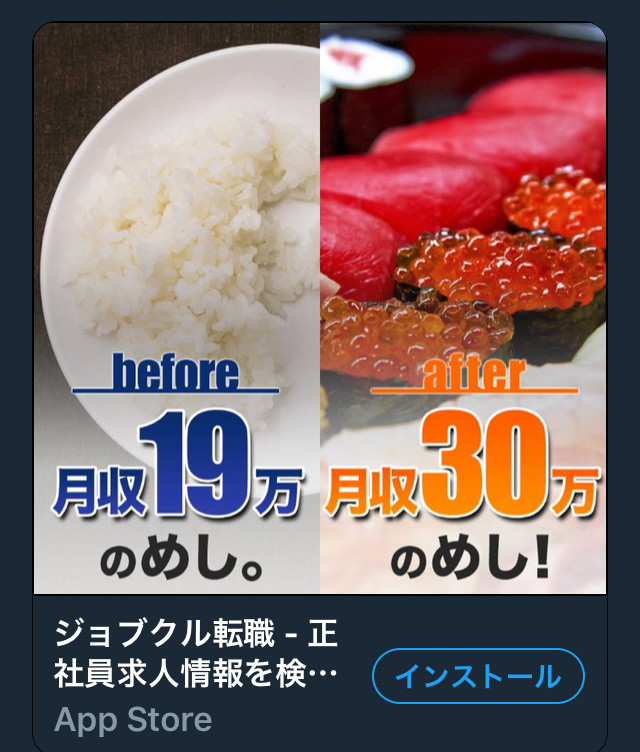Tap the インストール button
640x752 pixels.
pos(478,677)
